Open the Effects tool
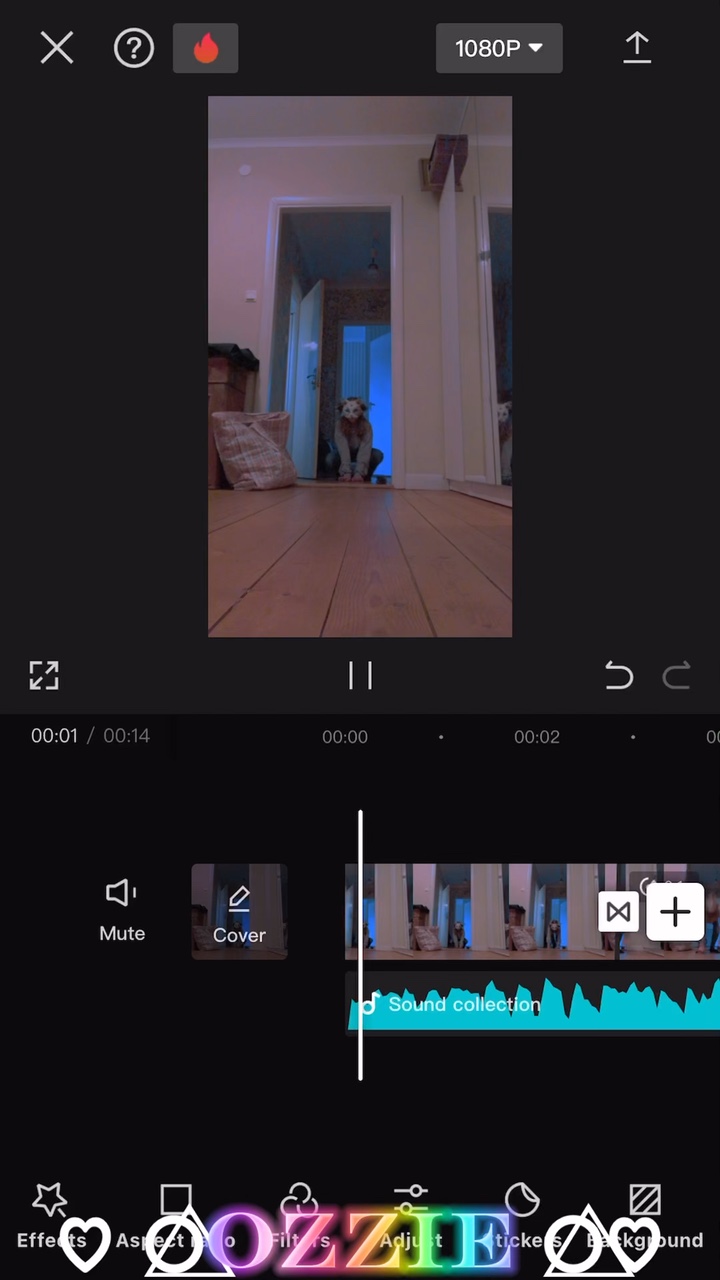The width and height of the screenshot is (720, 1280). [x=50, y=1213]
